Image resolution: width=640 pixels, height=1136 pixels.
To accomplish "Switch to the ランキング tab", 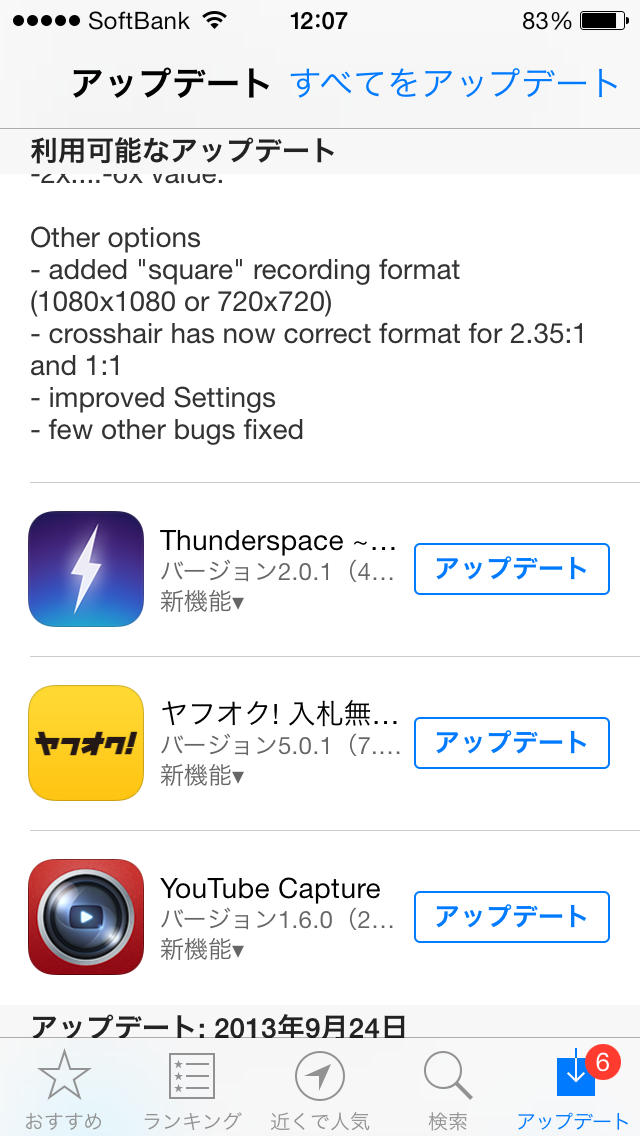I will 192,1090.
